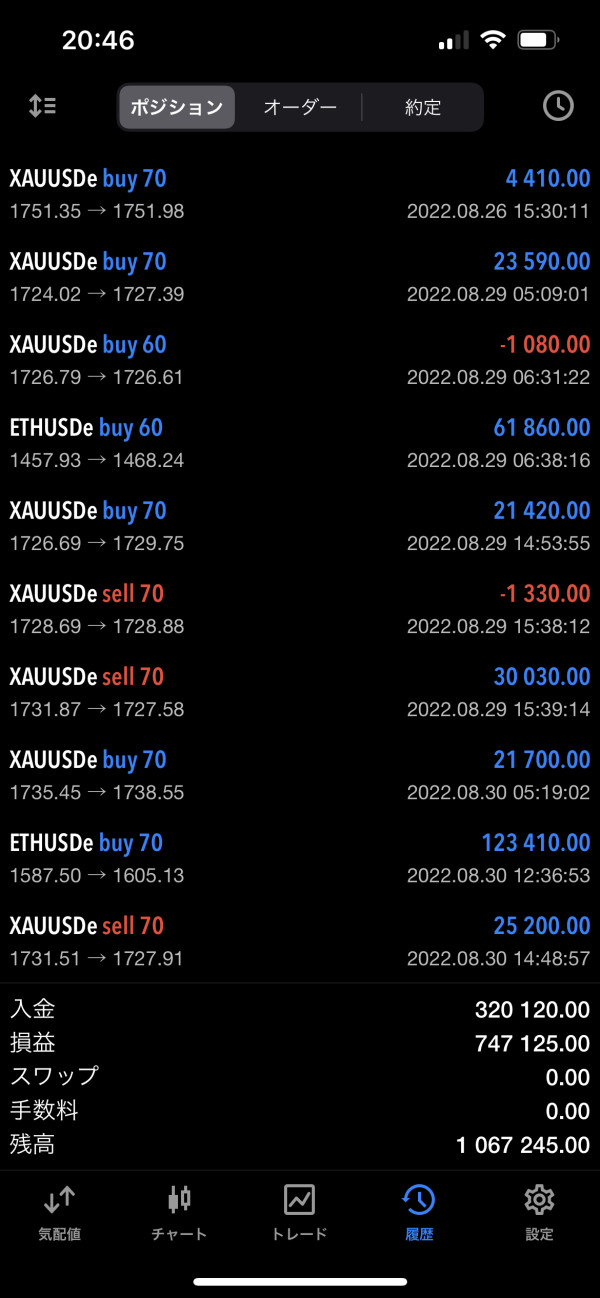This screenshot has height=1298, width=600.
Task: Expand the ETHUSDe buy 70 trade
Action: 300,858
